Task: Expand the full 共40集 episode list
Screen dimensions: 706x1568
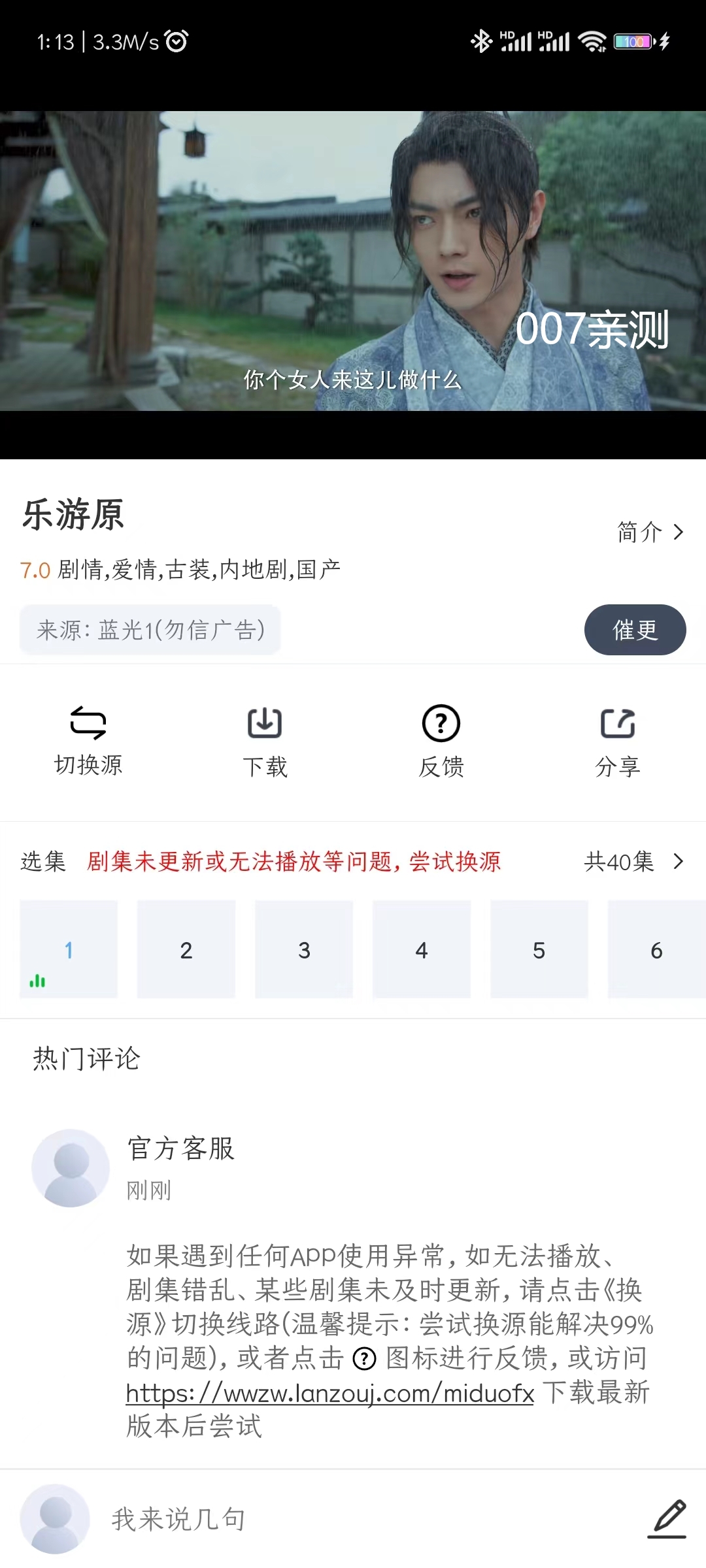Action: 633,862
